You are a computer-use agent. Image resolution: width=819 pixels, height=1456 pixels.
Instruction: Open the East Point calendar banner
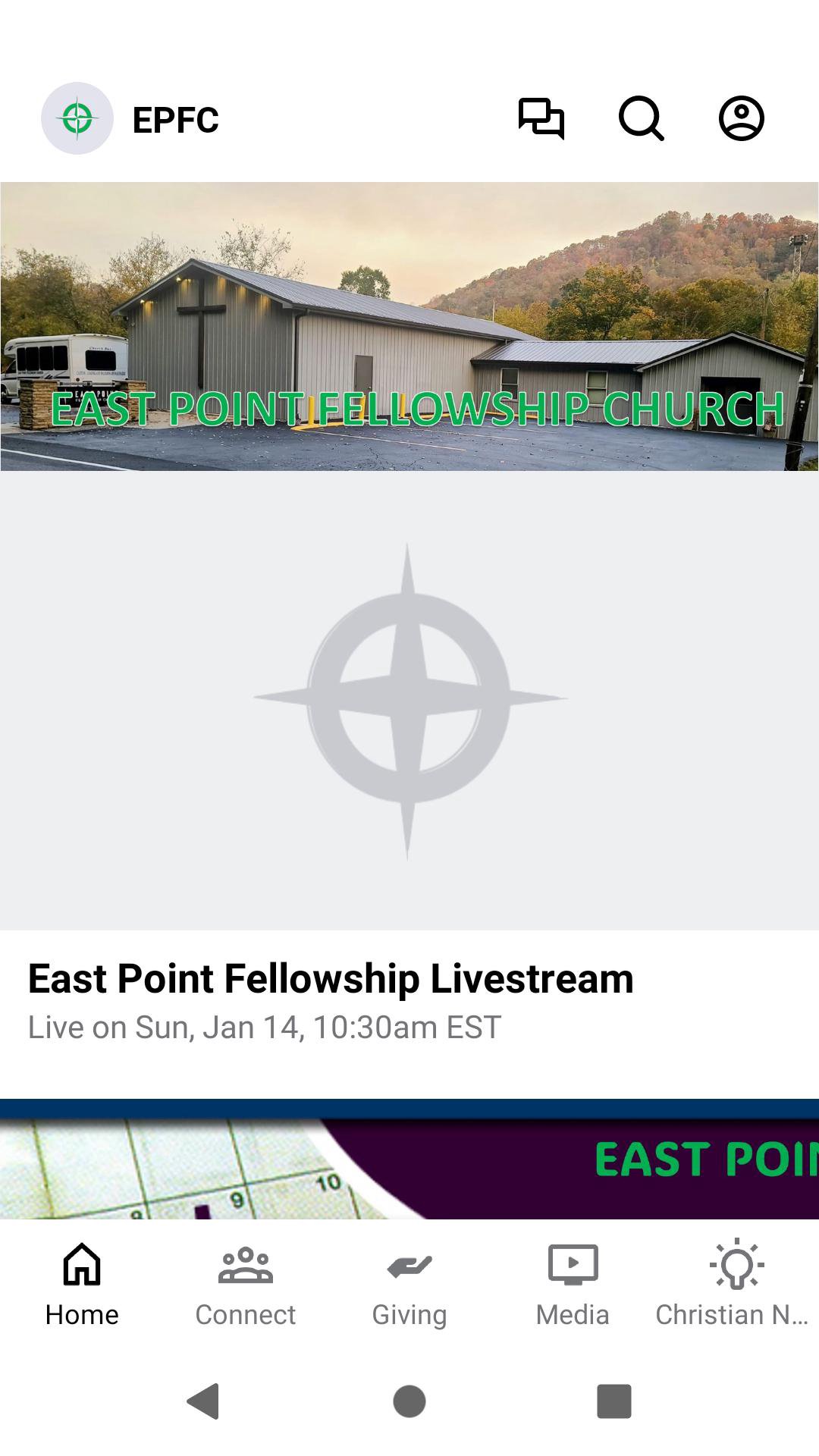(409, 1159)
